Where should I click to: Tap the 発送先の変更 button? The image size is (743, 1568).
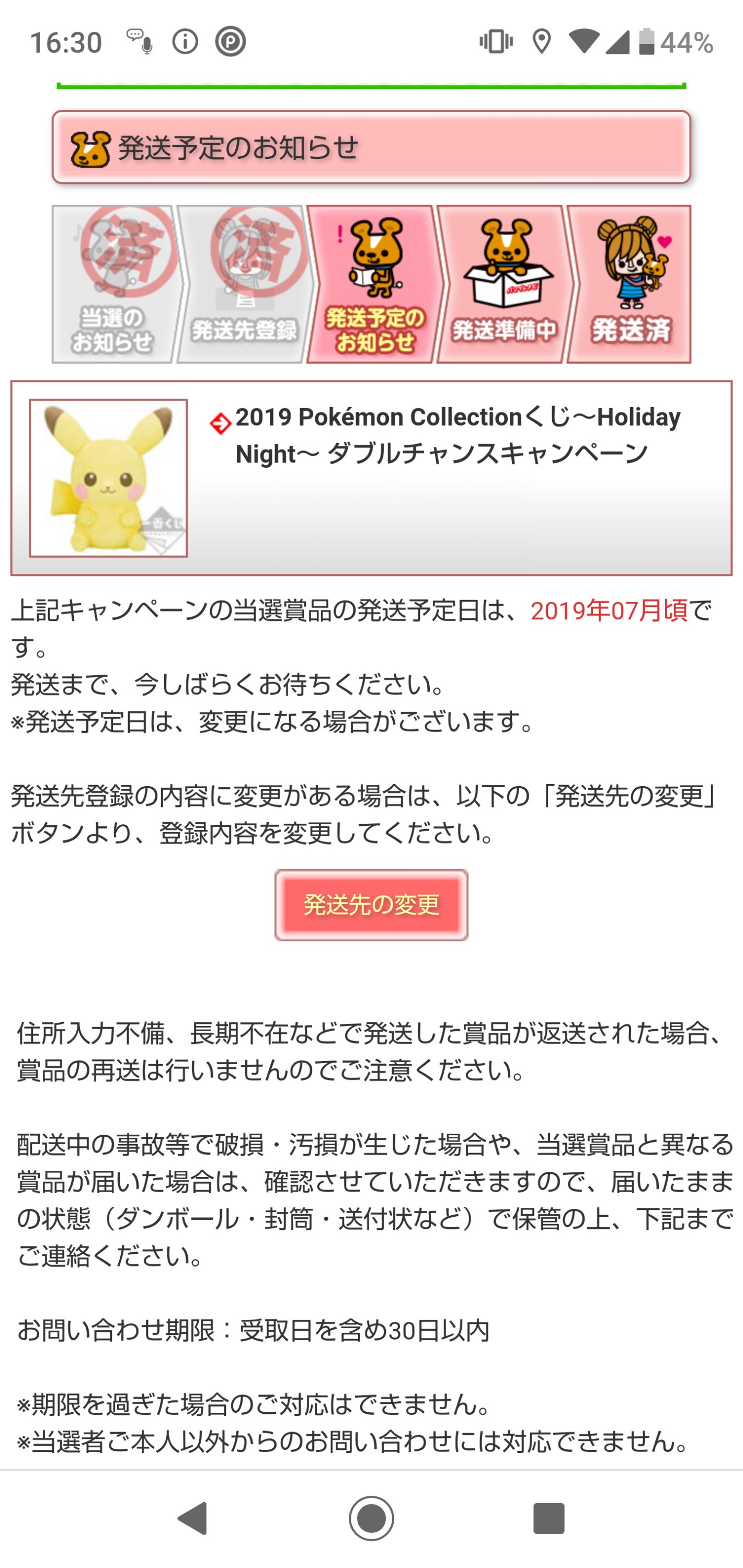(x=371, y=905)
